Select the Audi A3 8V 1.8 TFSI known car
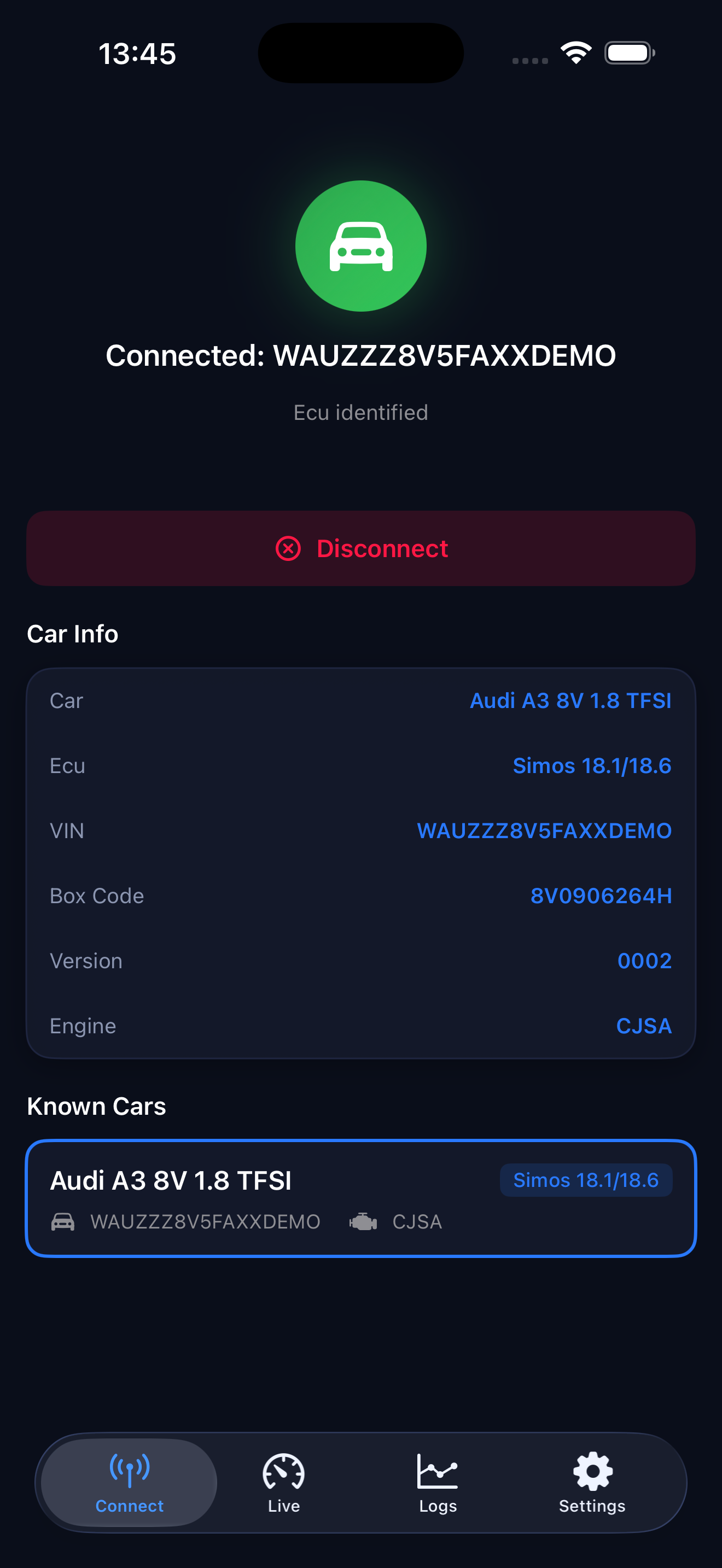 click(x=361, y=1198)
